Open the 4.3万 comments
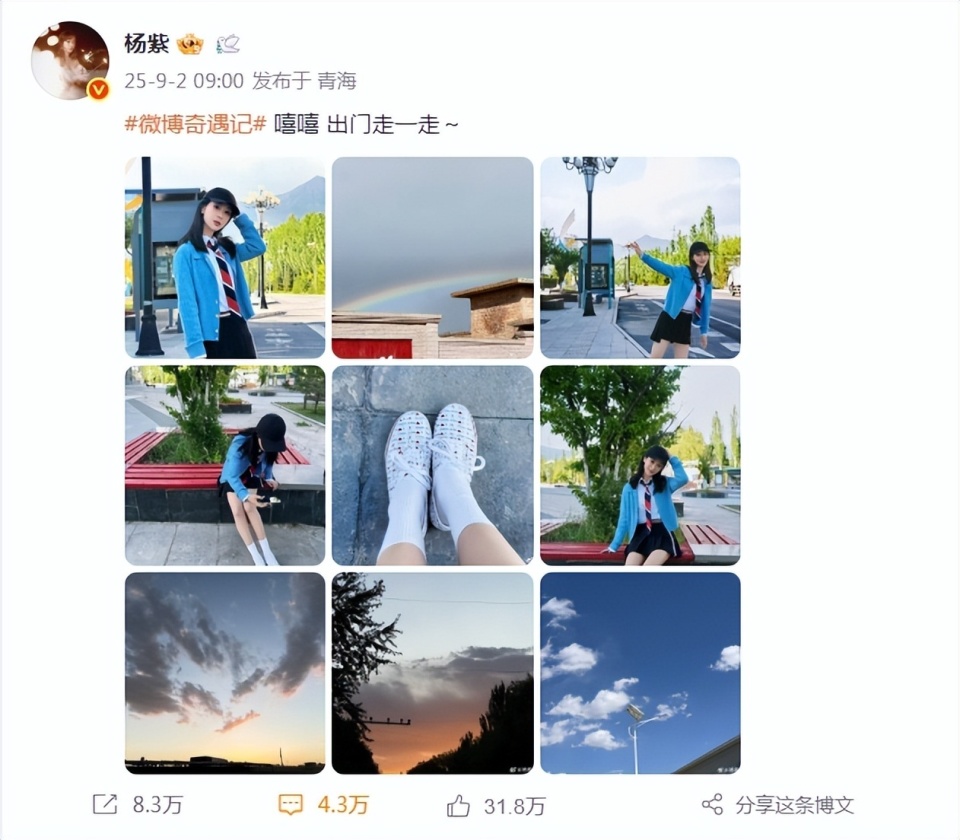 click(323, 804)
